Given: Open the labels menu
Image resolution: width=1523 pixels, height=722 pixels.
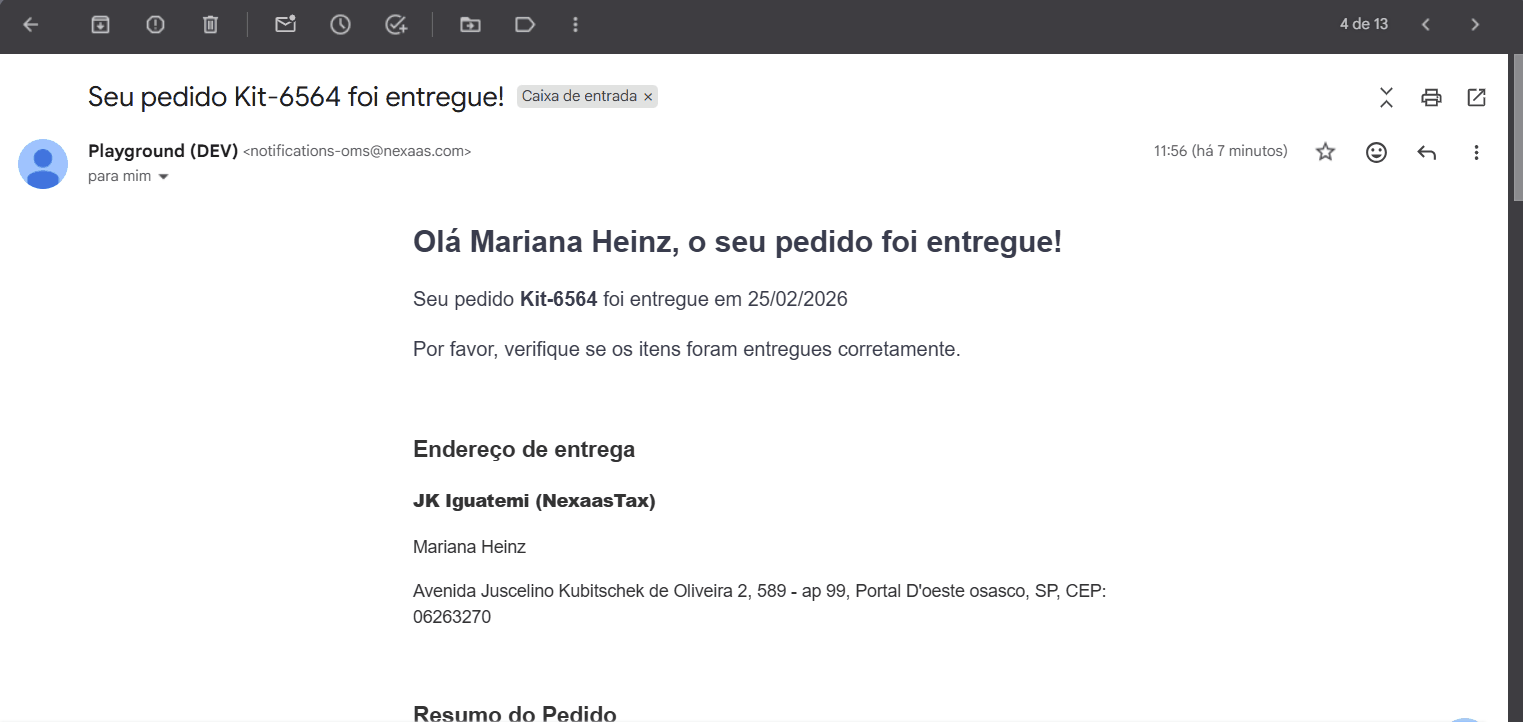Looking at the screenshot, I should pyautogui.click(x=525, y=25).
